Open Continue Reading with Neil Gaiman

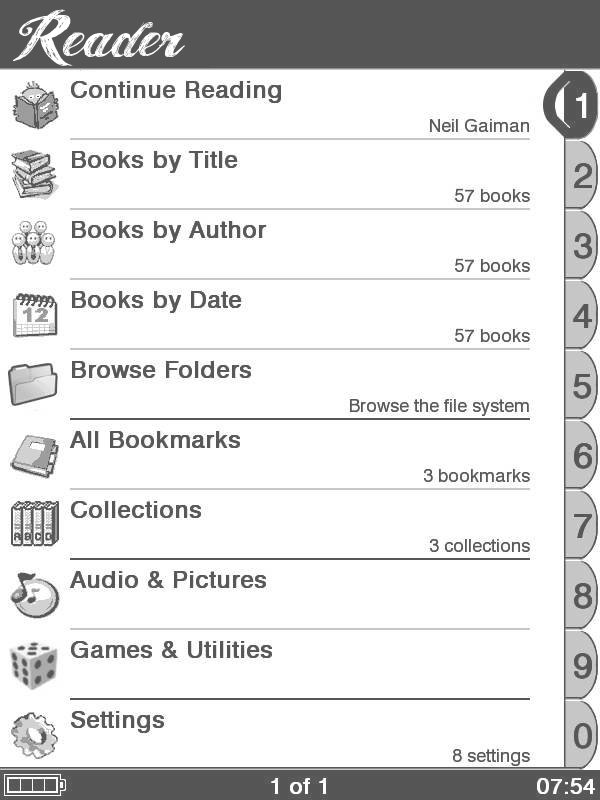[270, 105]
